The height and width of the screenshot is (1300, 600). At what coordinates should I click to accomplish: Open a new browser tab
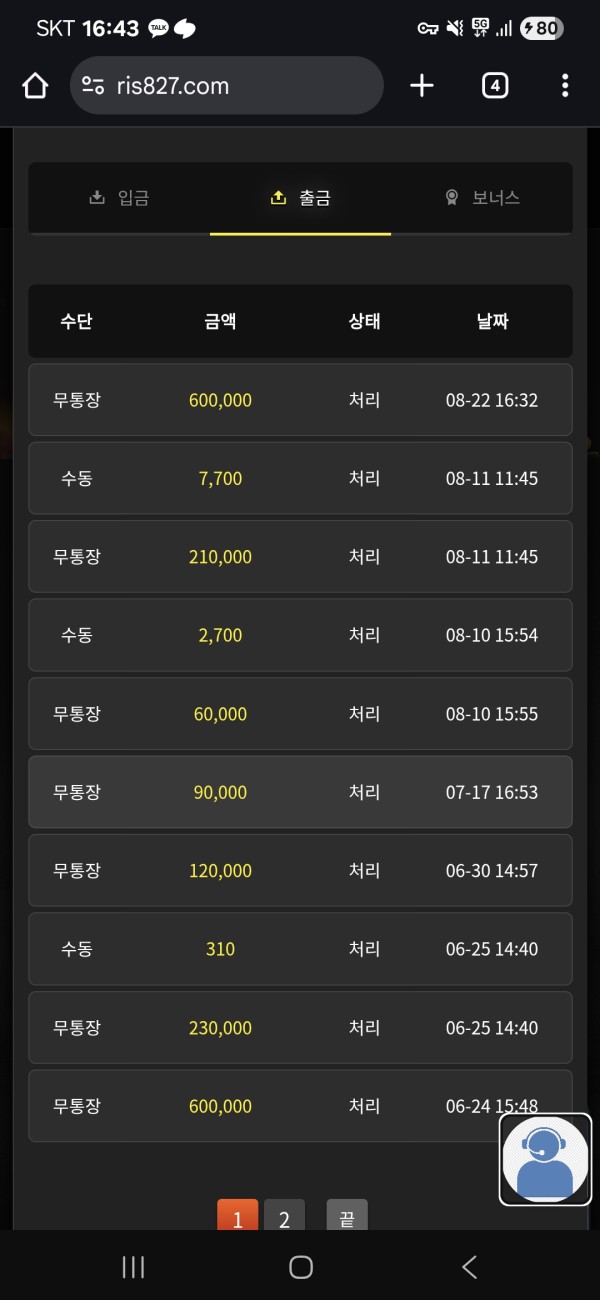(x=422, y=86)
